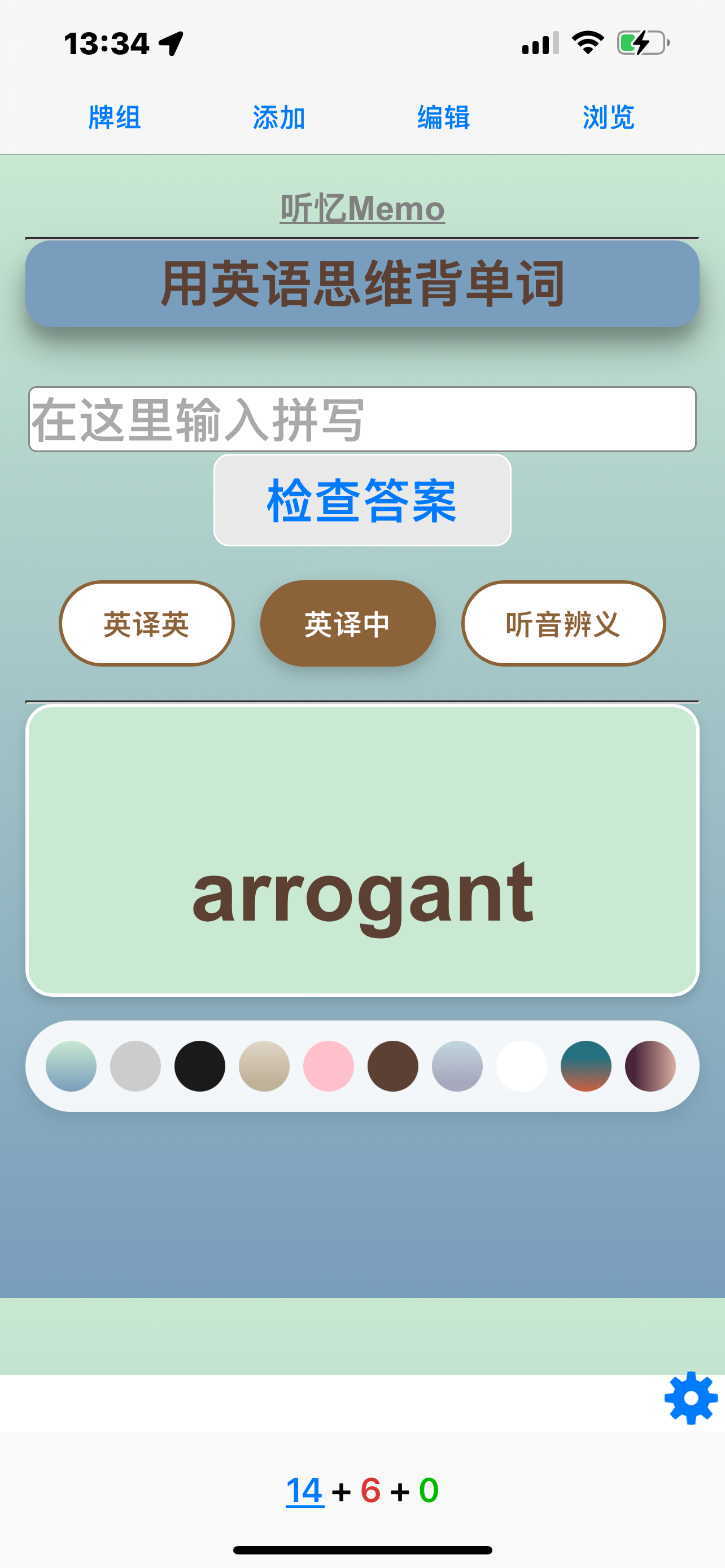This screenshot has height=1568, width=725.
Task: Select the light gray color swatch
Action: 135,1066
